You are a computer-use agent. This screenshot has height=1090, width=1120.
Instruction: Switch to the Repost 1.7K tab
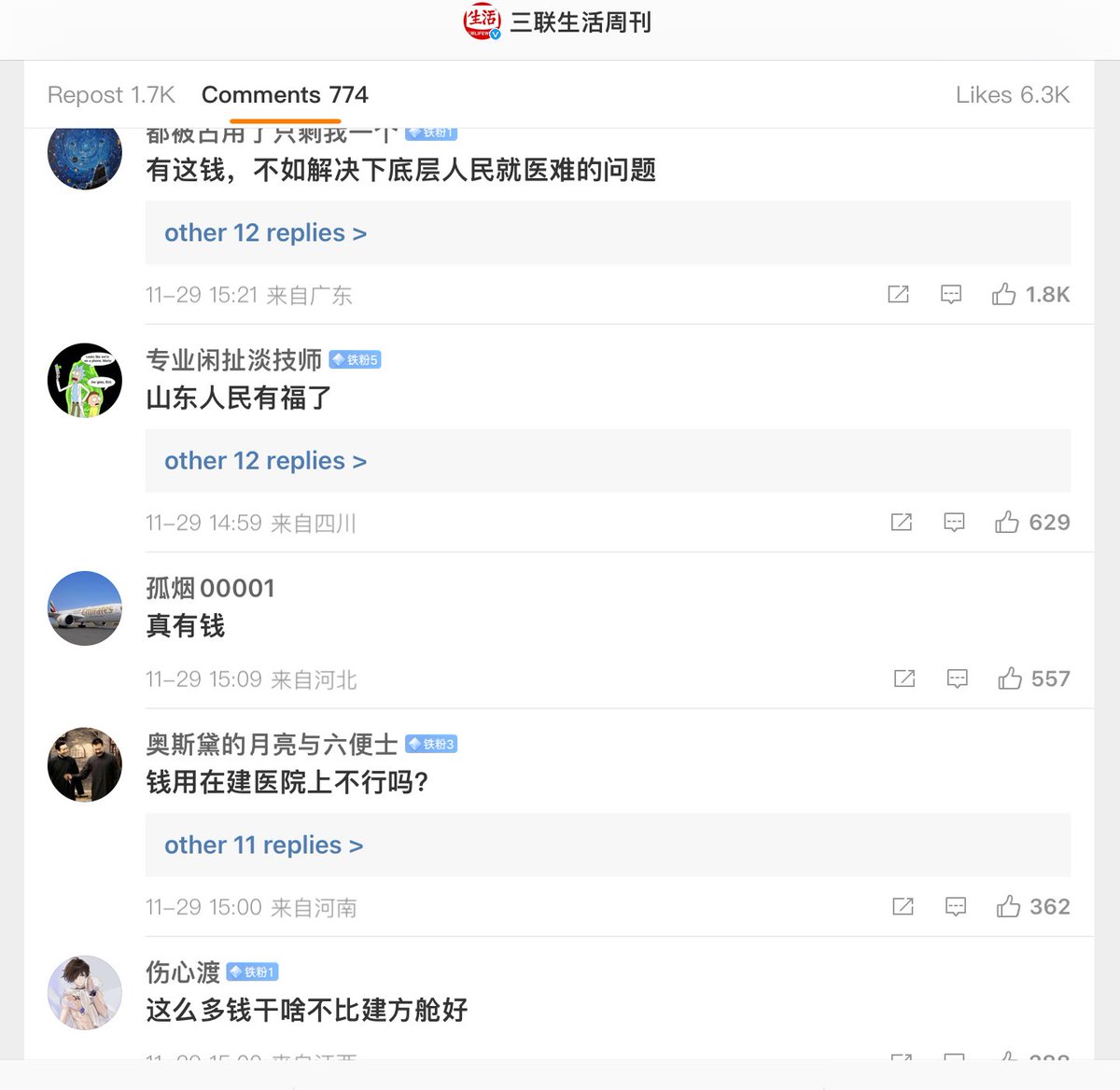point(111,95)
